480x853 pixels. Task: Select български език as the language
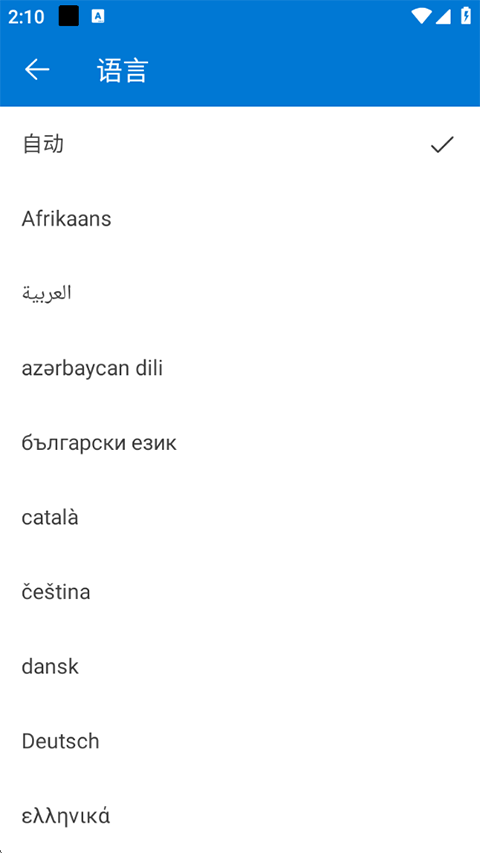240,443
